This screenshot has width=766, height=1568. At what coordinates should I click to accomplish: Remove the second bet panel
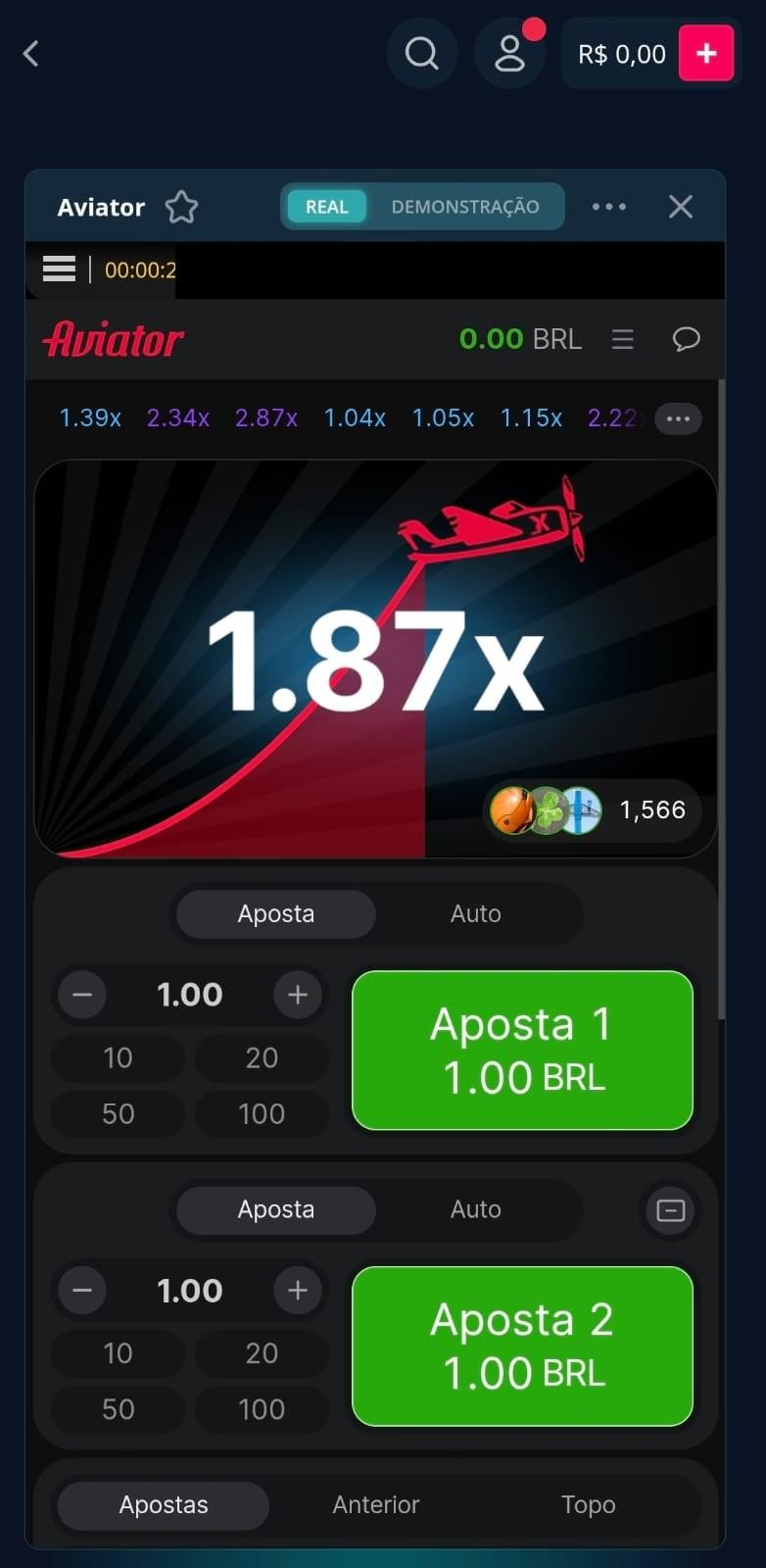click(x=670, y=1210)
